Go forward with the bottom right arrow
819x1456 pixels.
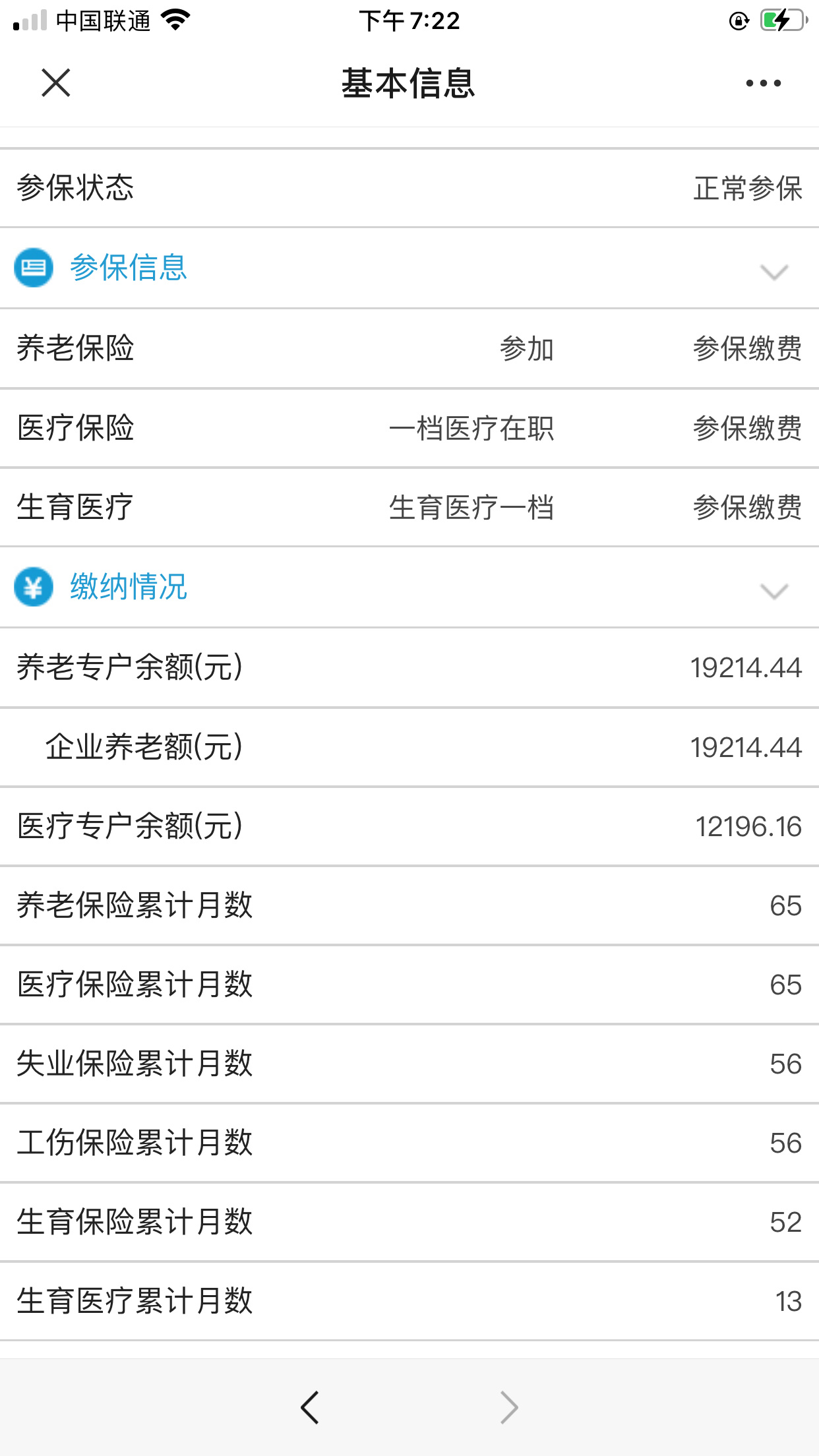click(x=509, y=1407)
